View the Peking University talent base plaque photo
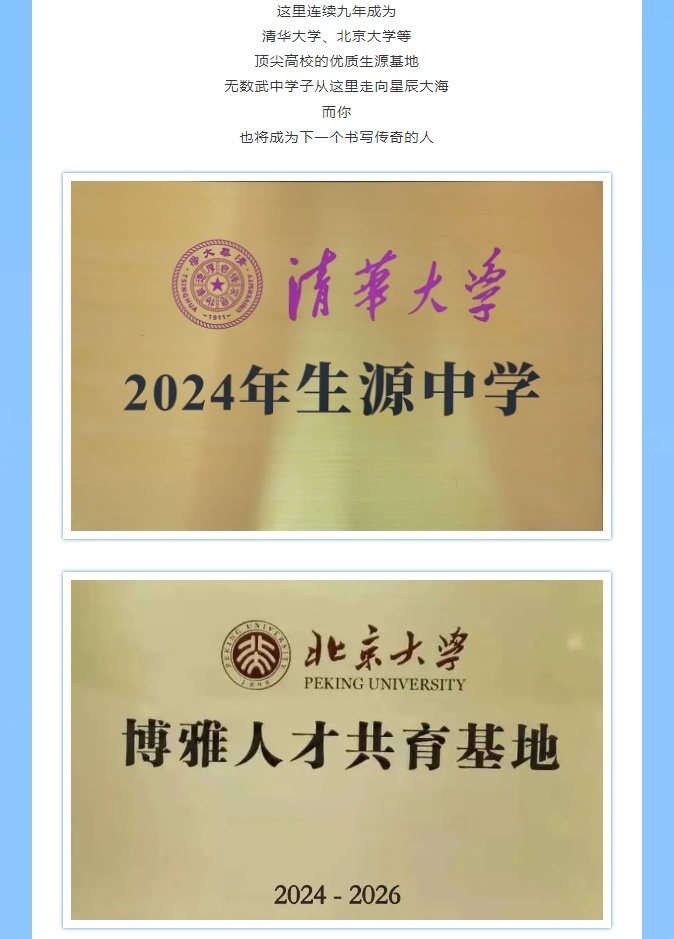Viewport: 674px width, 939px height. [x=337, y=749]
